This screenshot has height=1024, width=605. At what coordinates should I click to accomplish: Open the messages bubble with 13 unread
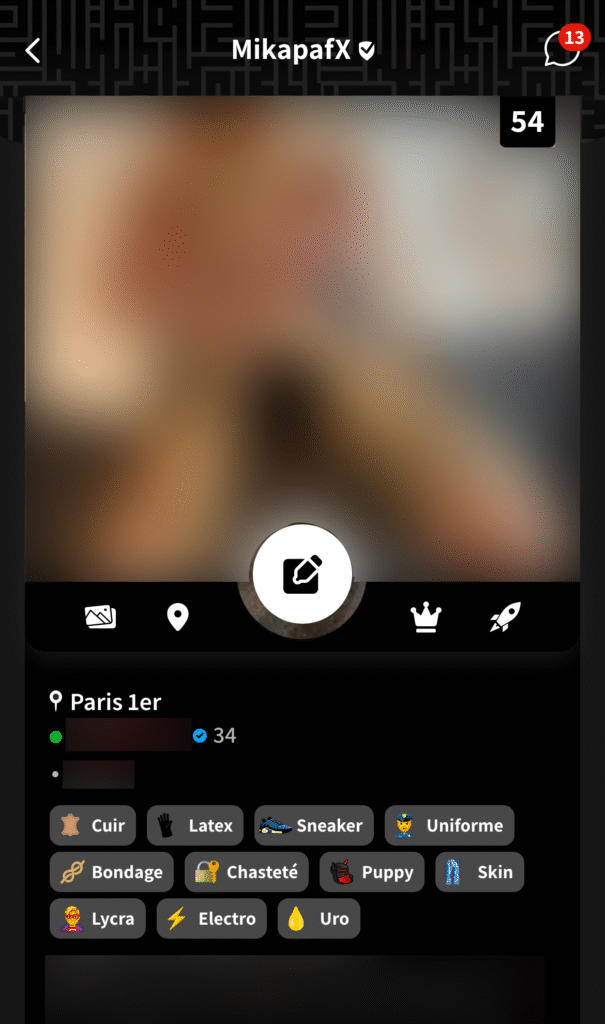[x=566, y=46]
